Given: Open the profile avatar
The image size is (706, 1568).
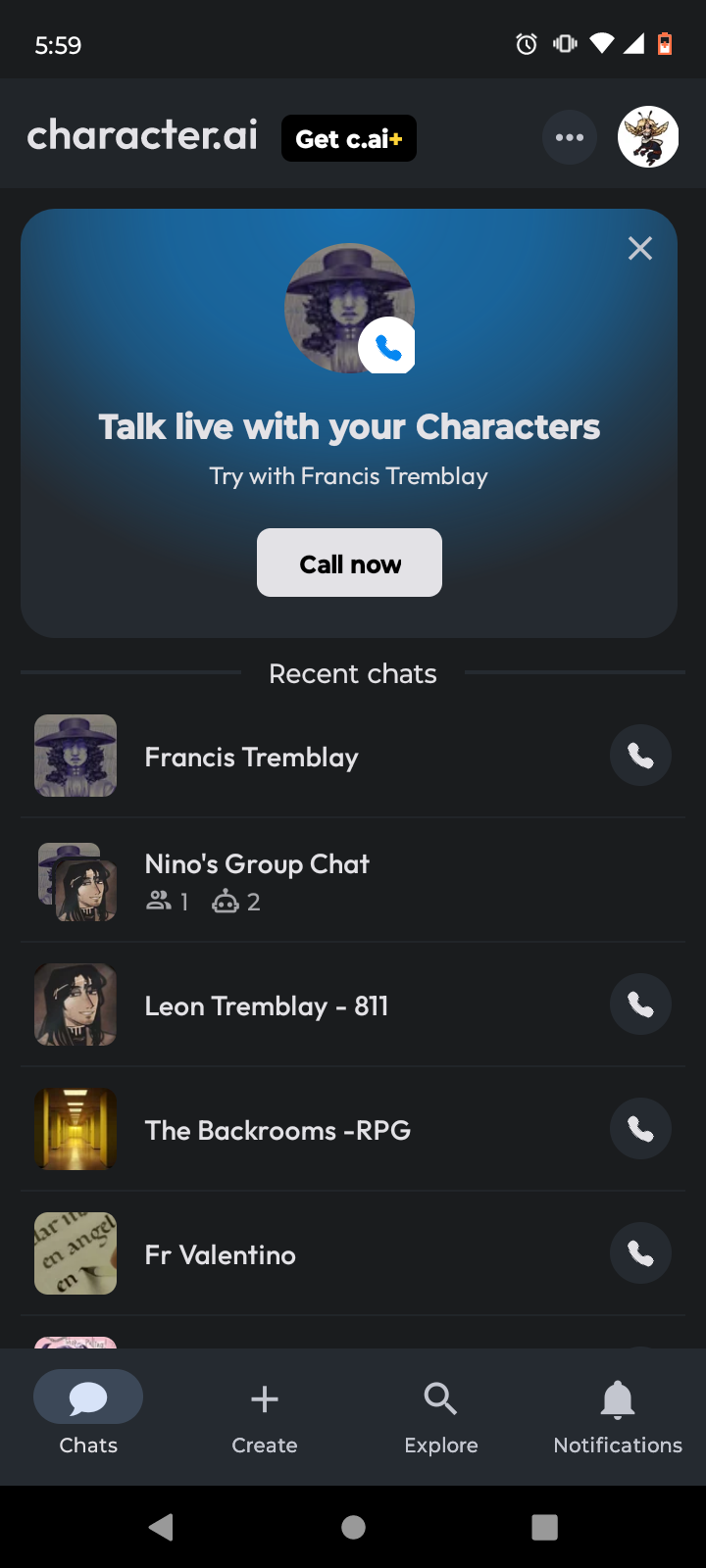Looking at the screenshot, I should tap(648, 137).
